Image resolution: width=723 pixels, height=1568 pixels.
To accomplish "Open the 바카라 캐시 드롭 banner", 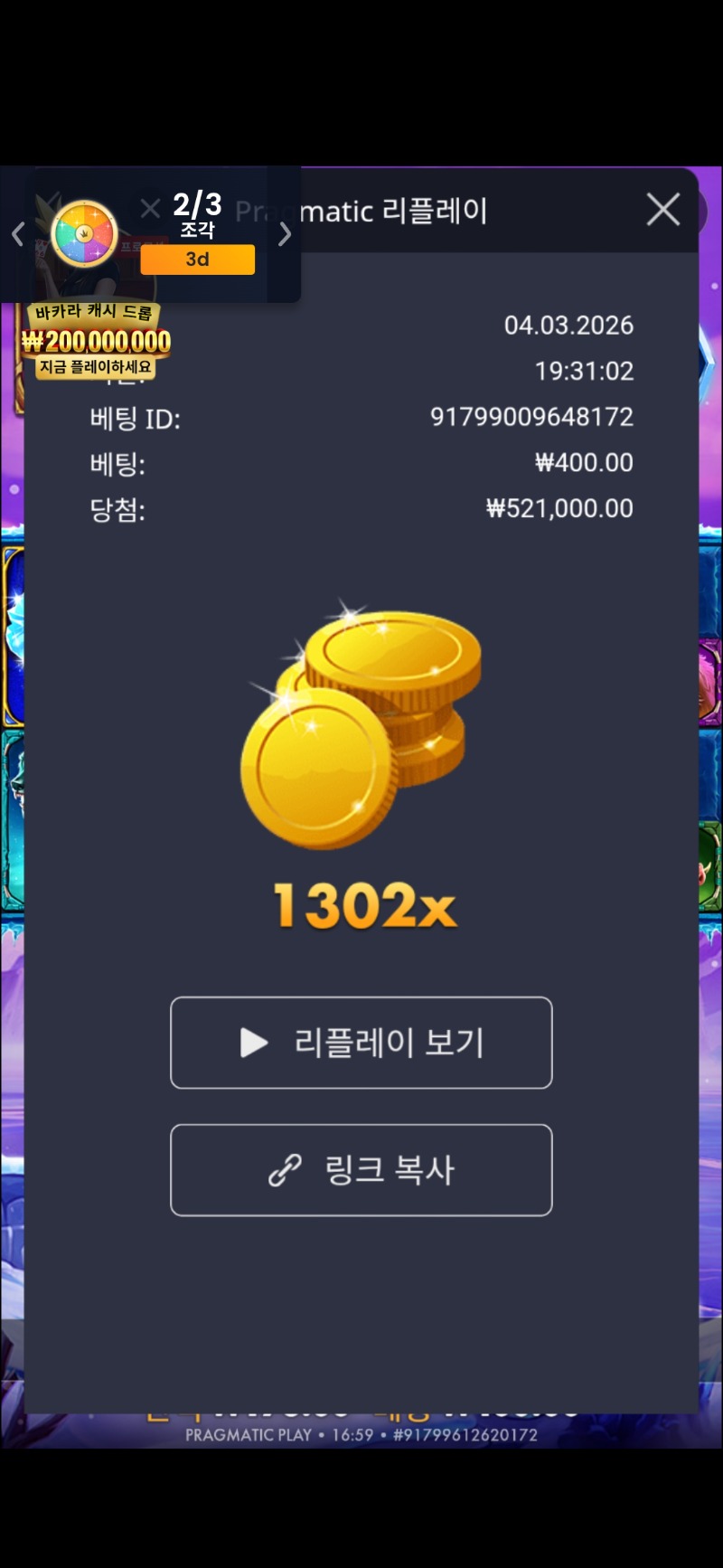I will pos(96,340).
